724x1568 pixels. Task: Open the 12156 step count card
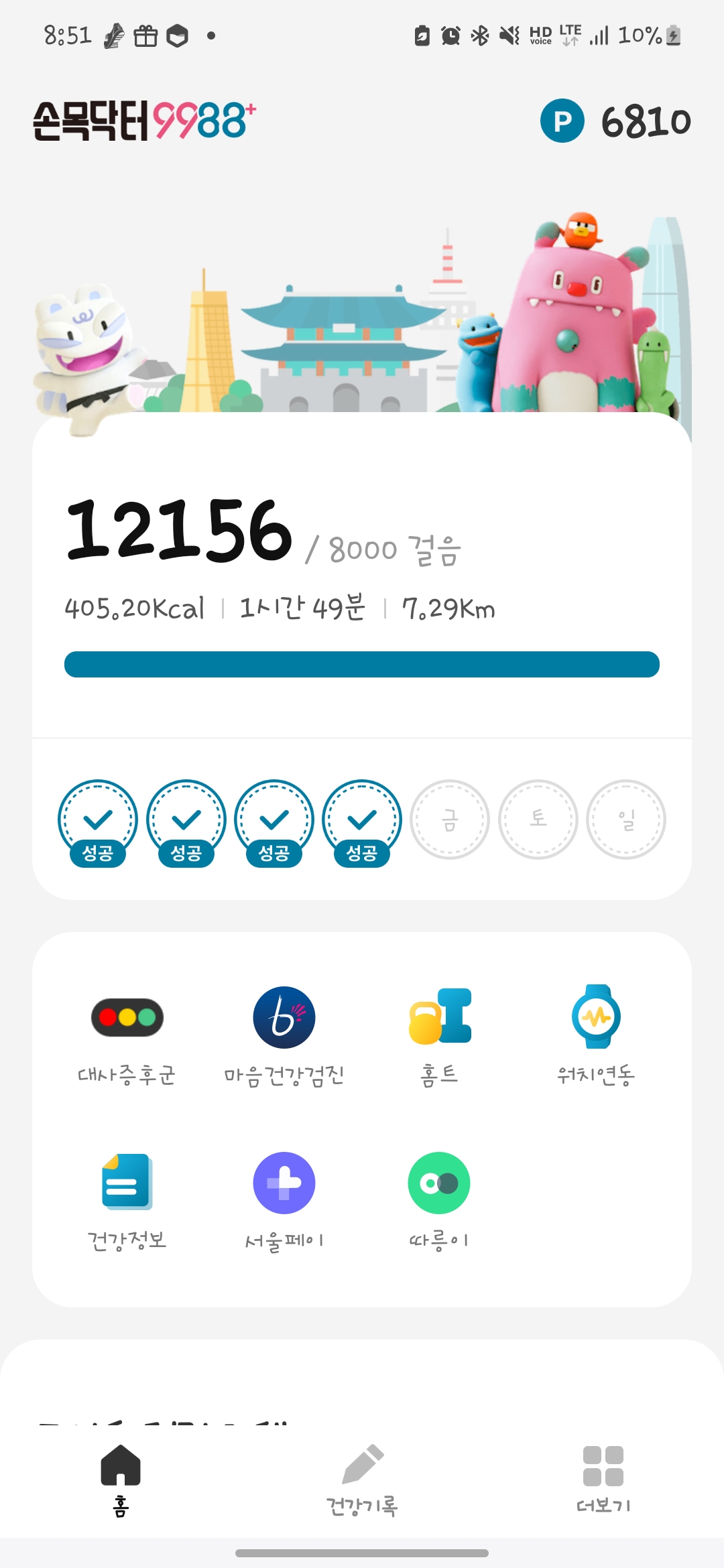[x=362, y=576]
